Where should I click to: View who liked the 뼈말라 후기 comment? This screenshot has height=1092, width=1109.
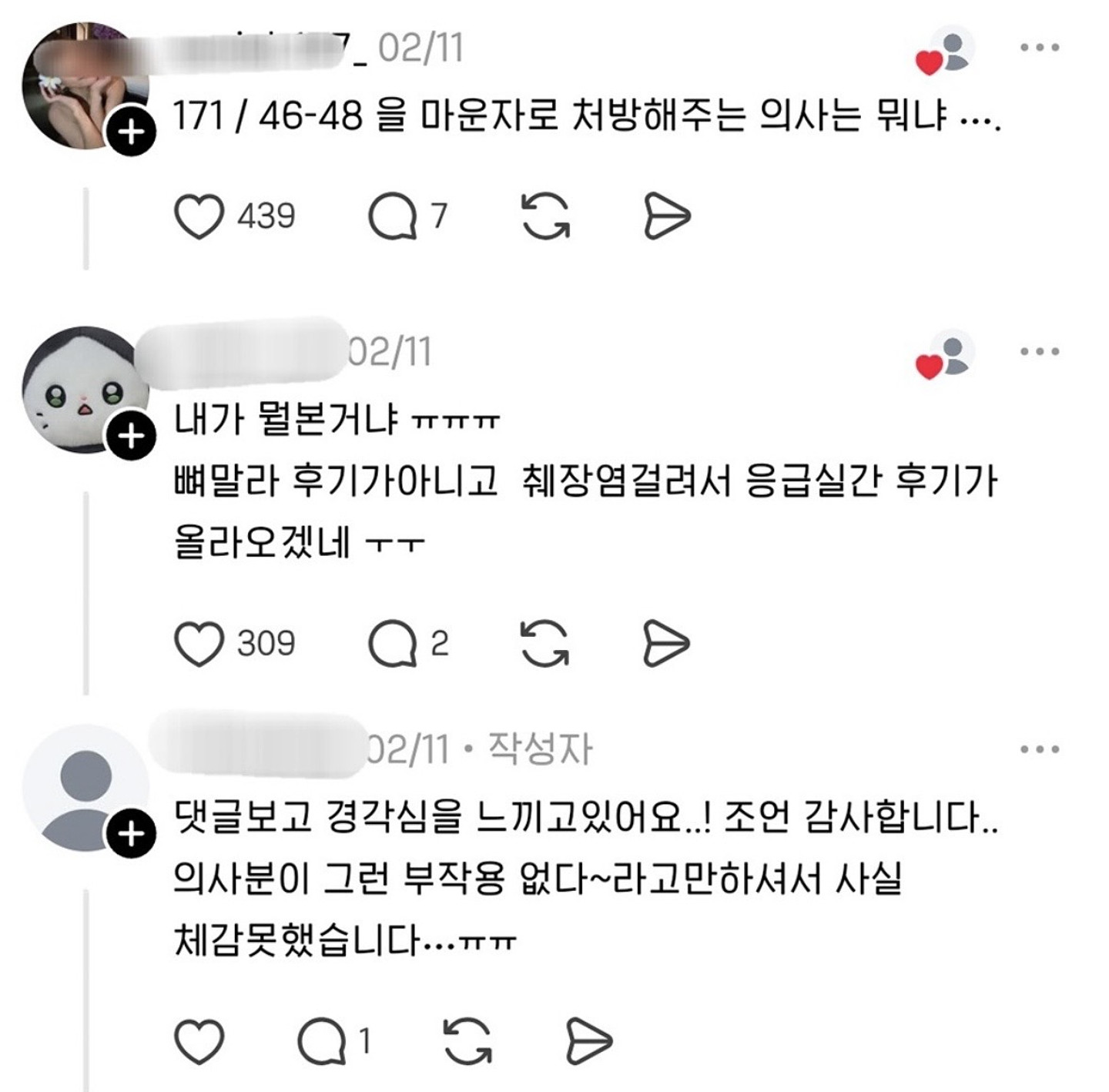coord(945,357)
